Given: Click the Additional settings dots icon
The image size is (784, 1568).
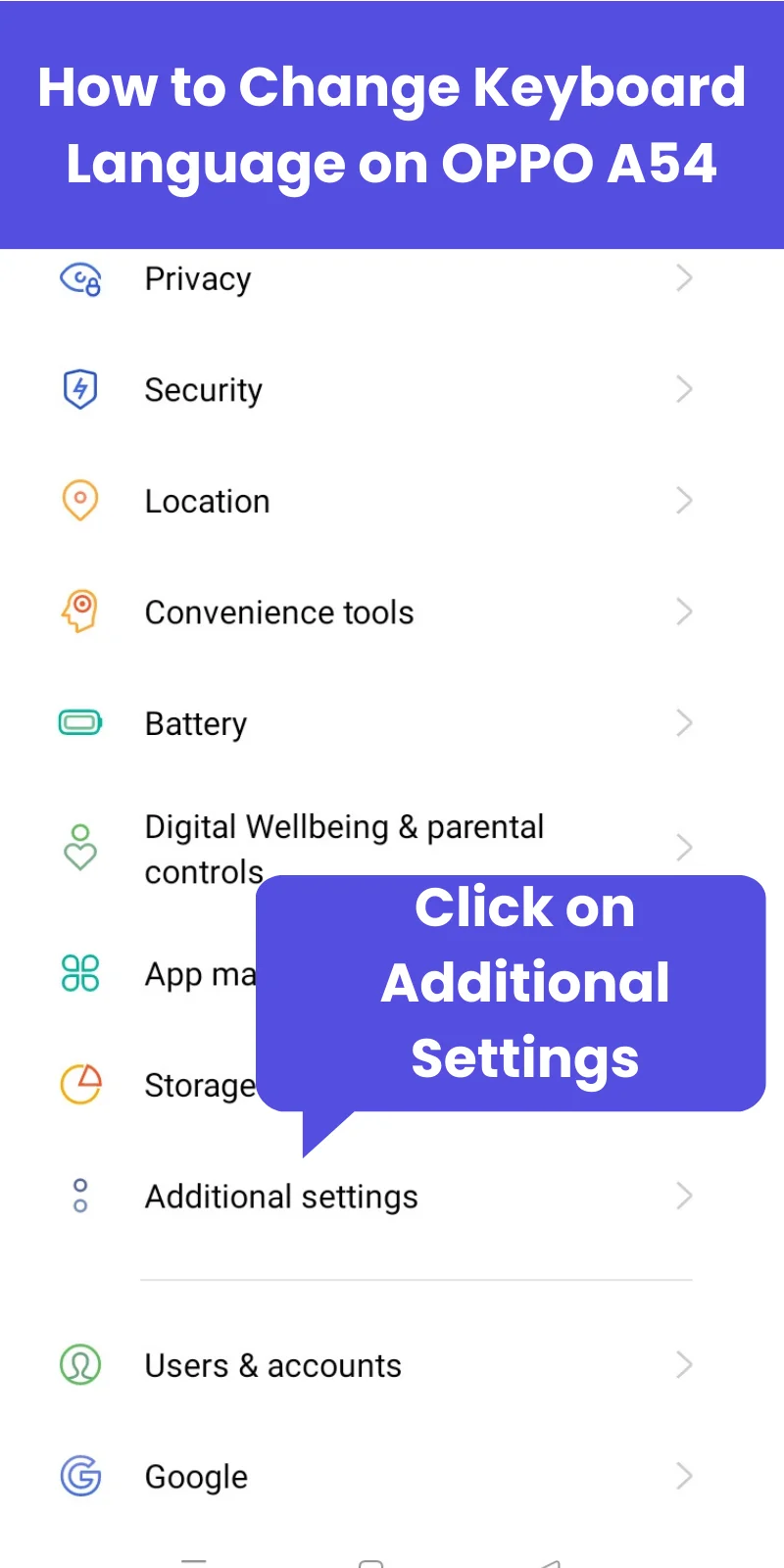Looking at the screenshot, I should tap(80, 1196).
